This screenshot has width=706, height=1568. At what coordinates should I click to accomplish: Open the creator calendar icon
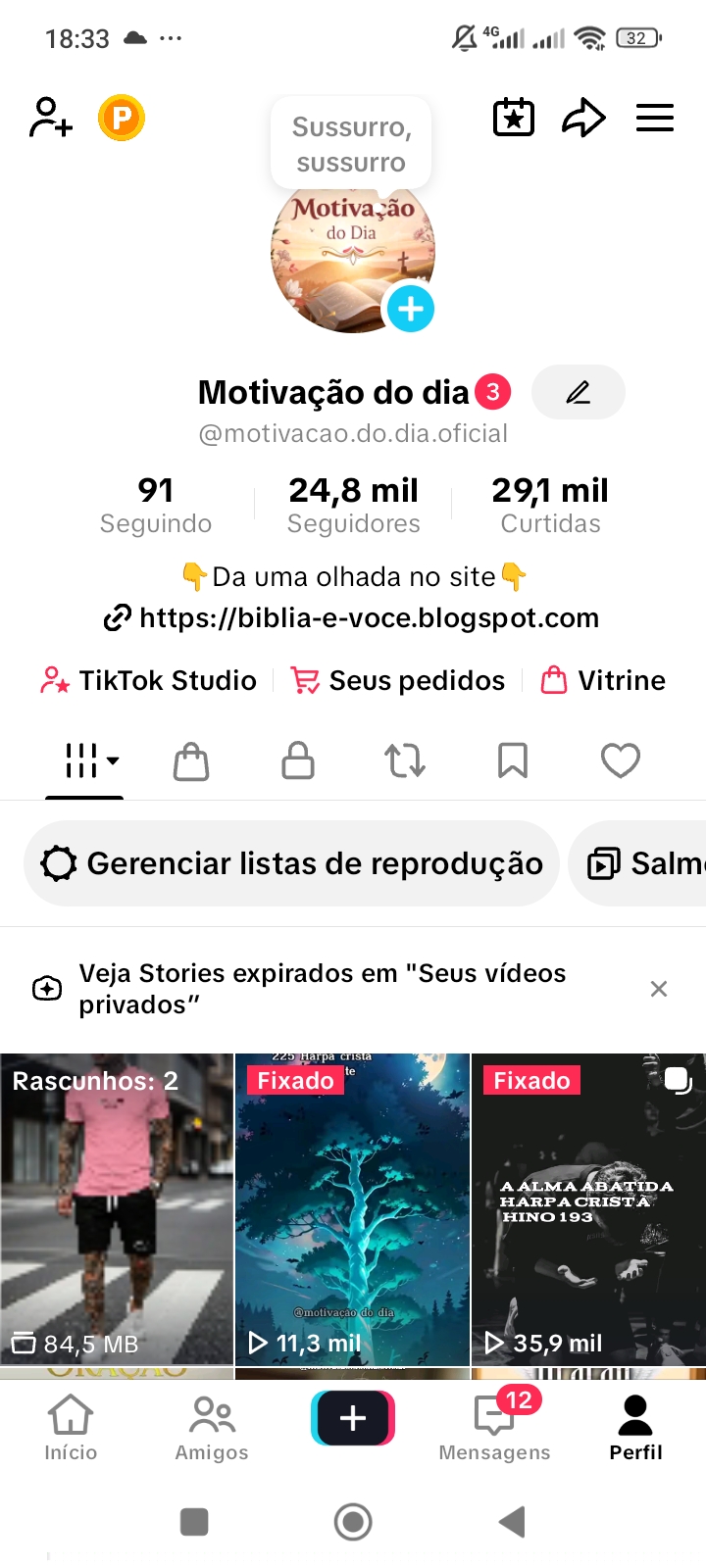(513, 117)
